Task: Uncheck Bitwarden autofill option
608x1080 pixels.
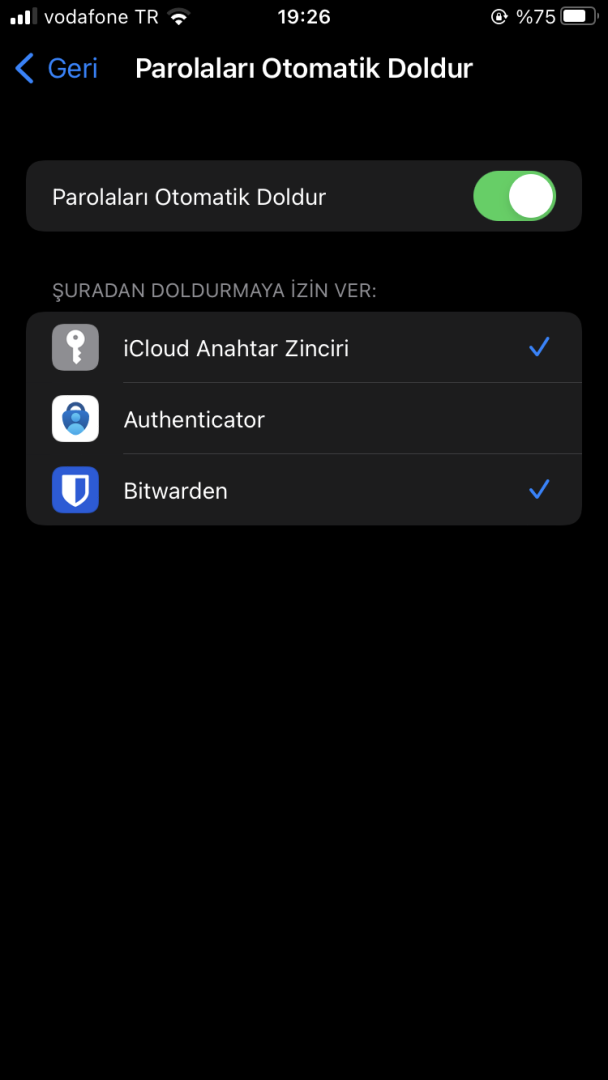Action: pos(304,490)
